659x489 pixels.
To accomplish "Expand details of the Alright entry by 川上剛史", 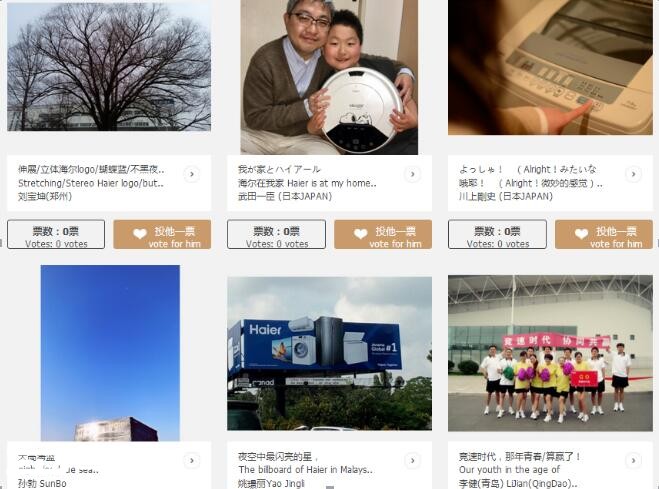I will [633, 175].
